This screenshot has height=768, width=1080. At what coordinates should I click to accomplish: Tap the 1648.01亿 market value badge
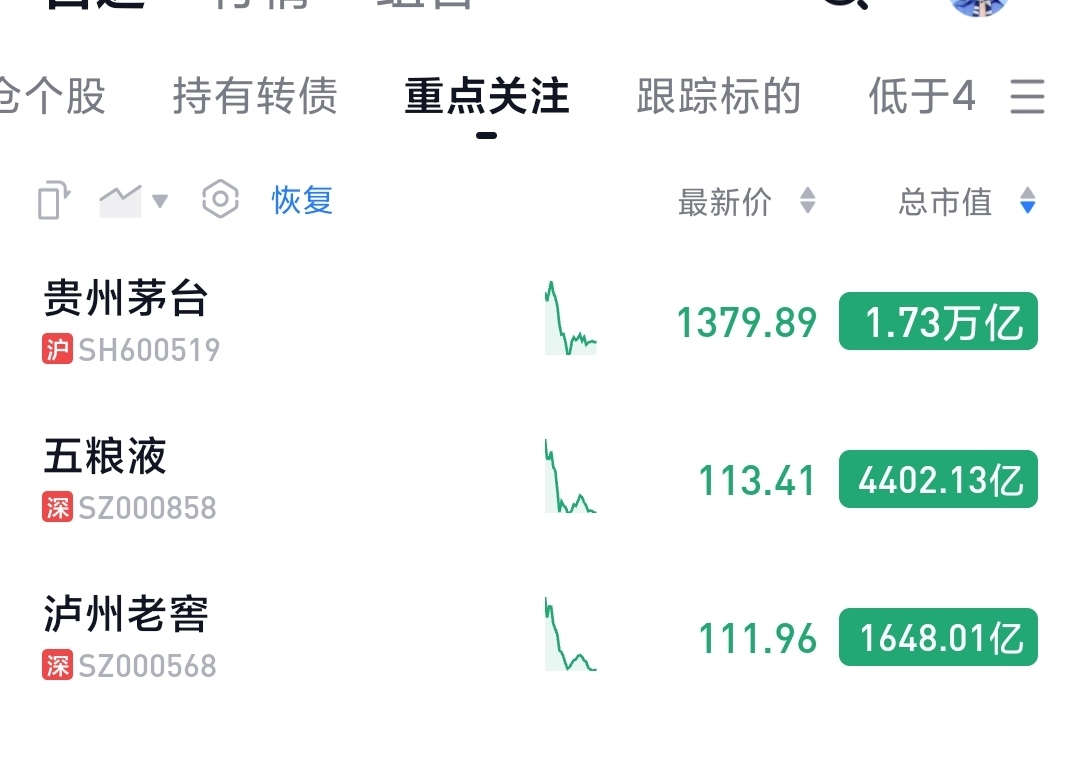coord(937,637)
